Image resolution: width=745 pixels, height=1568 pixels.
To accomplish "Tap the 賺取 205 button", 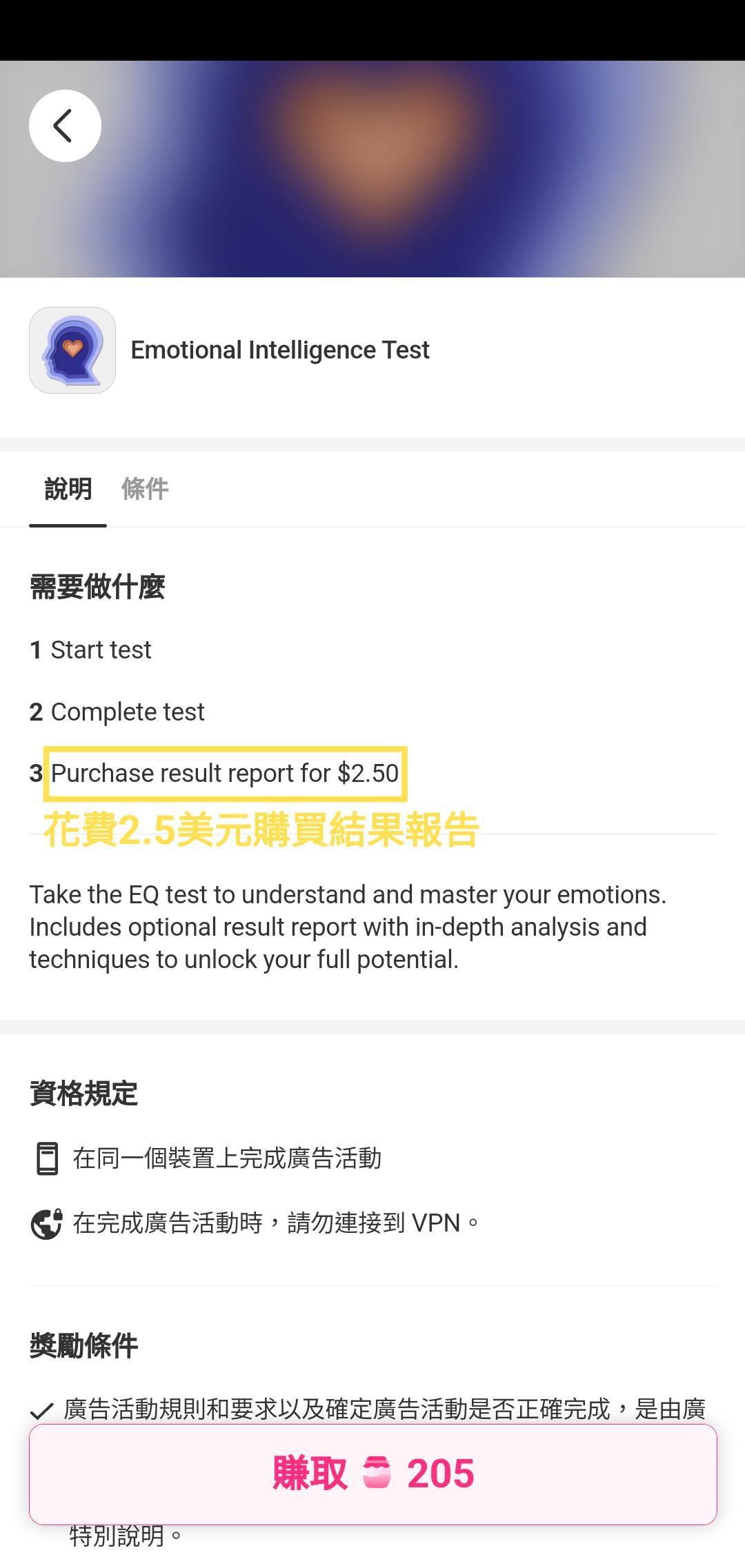I will [373, 1474].
